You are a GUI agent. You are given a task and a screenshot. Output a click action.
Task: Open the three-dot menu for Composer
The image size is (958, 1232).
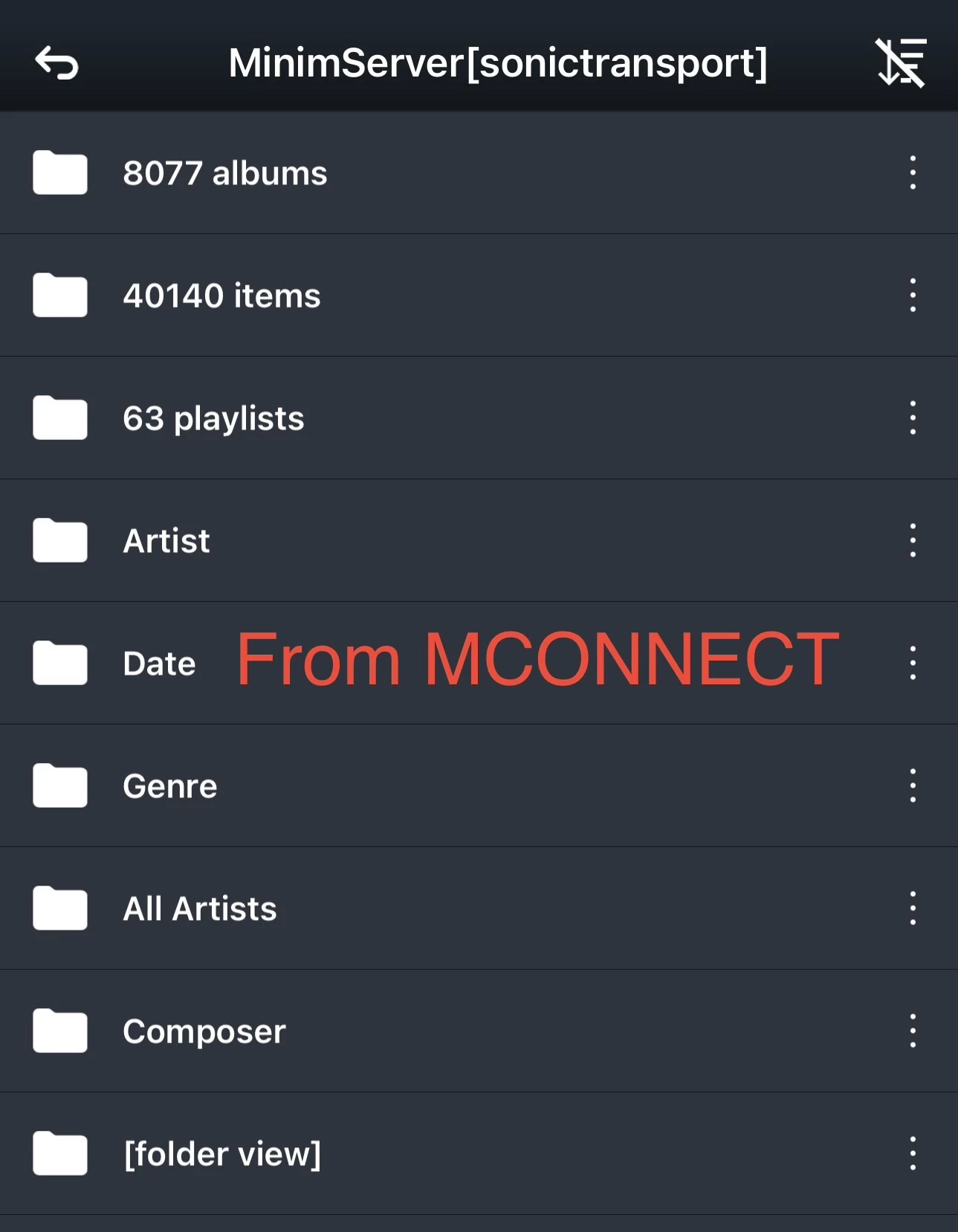pyautogui.click(x=913, y=1031)
